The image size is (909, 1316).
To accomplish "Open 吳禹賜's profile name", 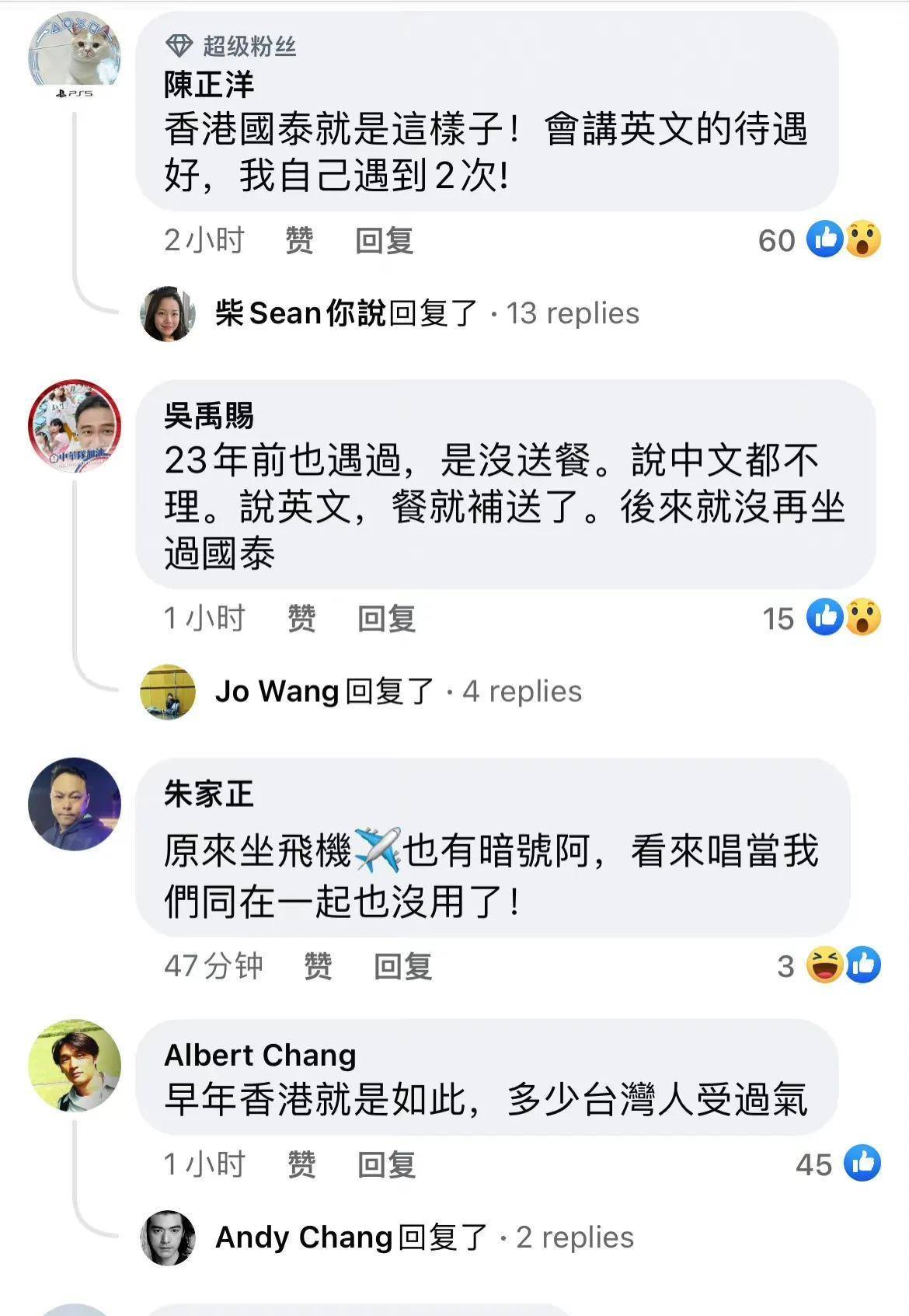I will [208, 416].
